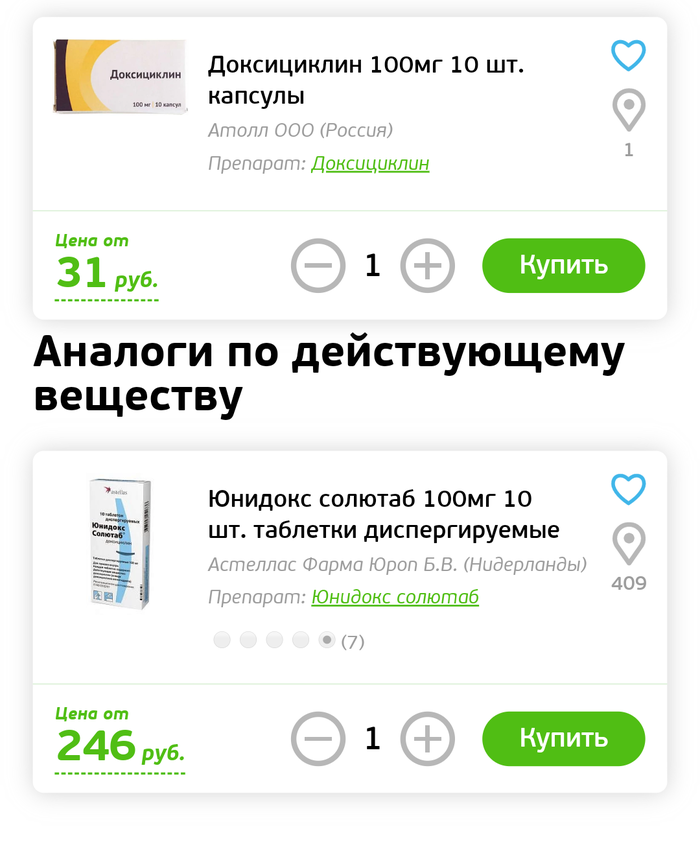This screenshot has width=700, height=851.
Task: Open the Доксициклин drug link
Action: click(x=370, y=164)
